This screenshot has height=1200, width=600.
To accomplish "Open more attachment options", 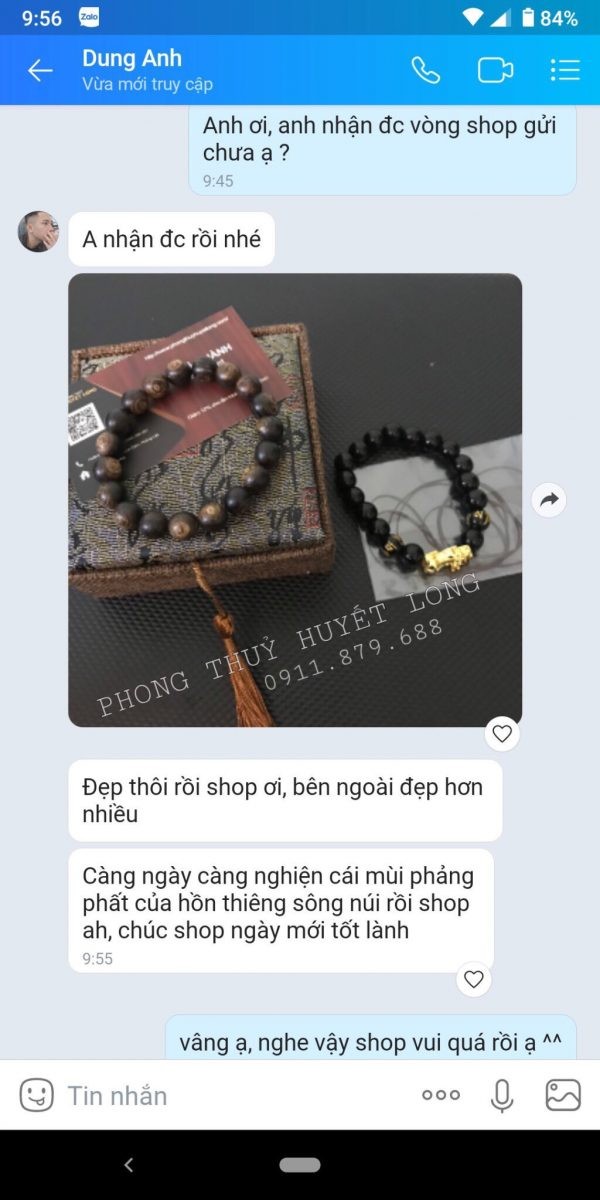I will [x=441, y=1095].
